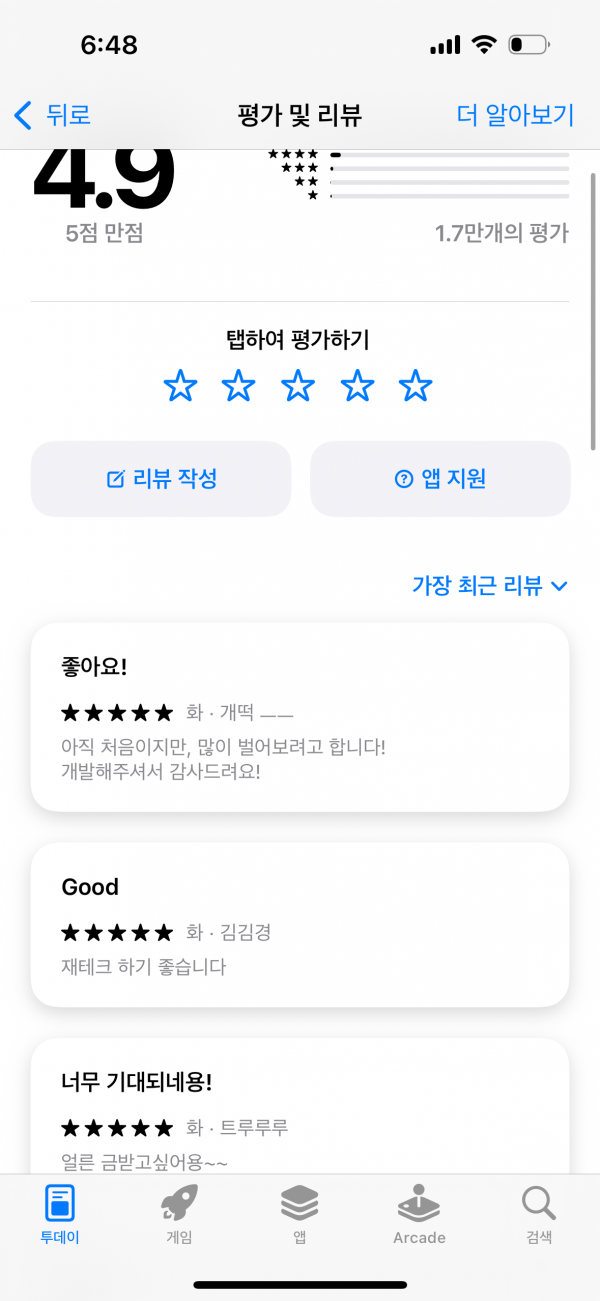The height and width of the screenshot is (1301, 600).
Task: Switch to the 앱 tab
Action: click(x=299, y=1214)
